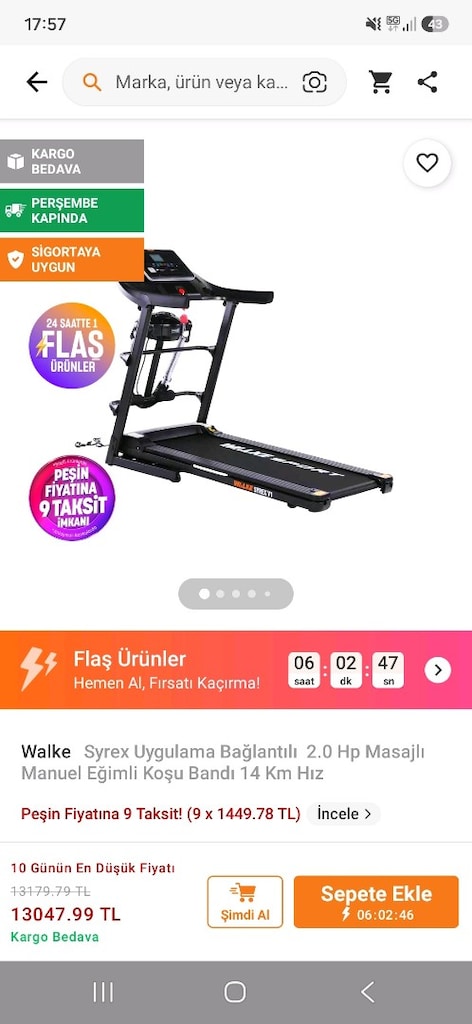472x1024 pixels.
Task: Share this product
Action: [x=428, y=82]
